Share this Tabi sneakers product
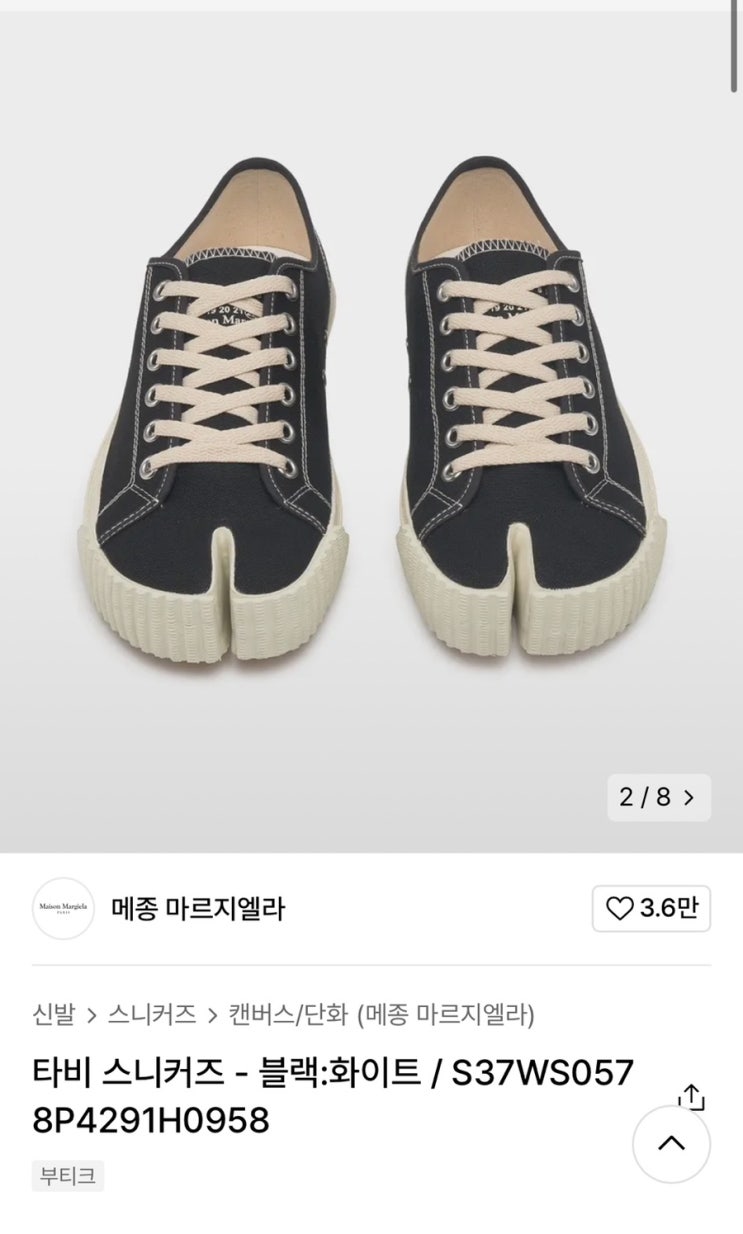Screen dimensions: 743x1234 (x=691, y=1097)
